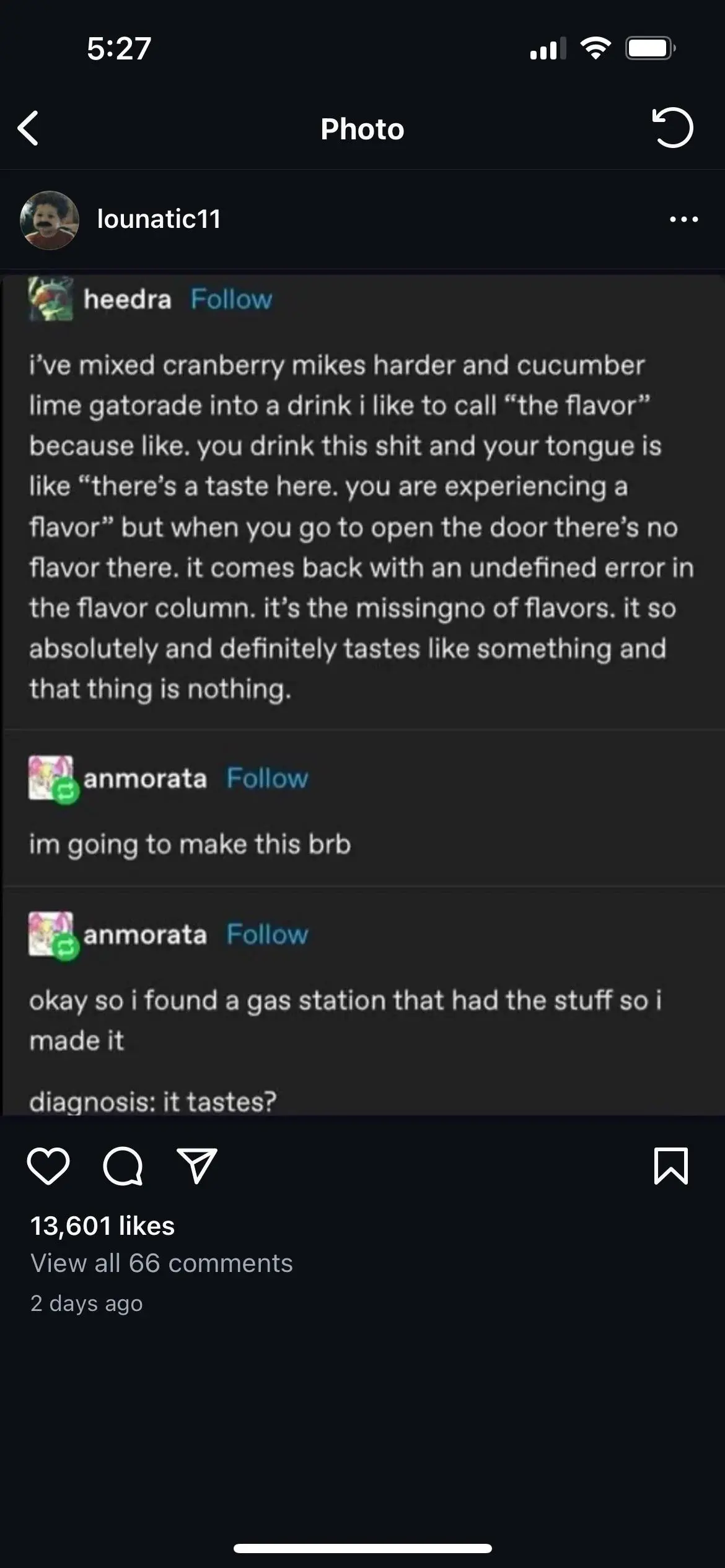Go back using the arrow icon
This screenshot has height=1568, width=725.
coord(29,128)
